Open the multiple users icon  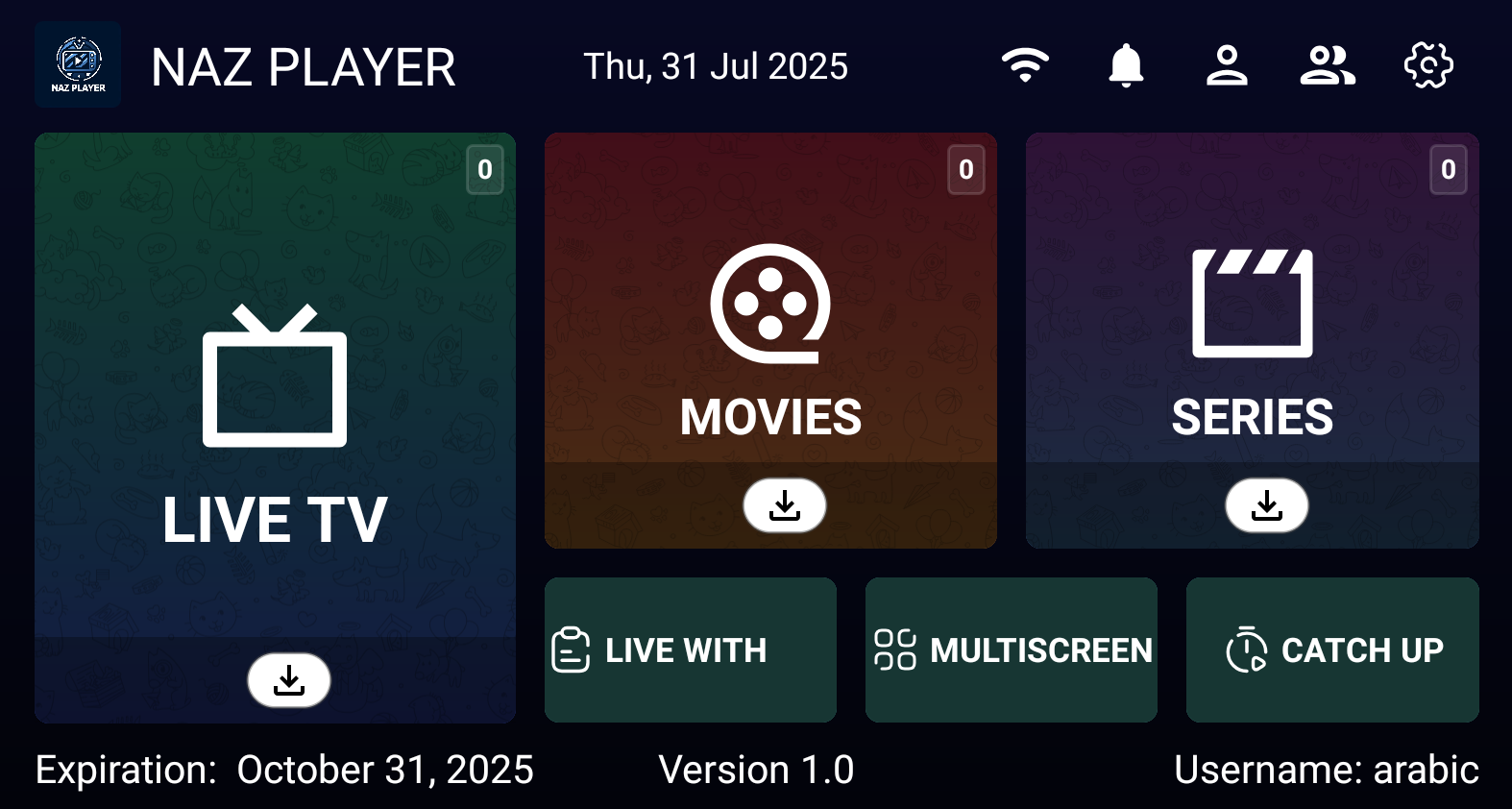(1328, 66)
